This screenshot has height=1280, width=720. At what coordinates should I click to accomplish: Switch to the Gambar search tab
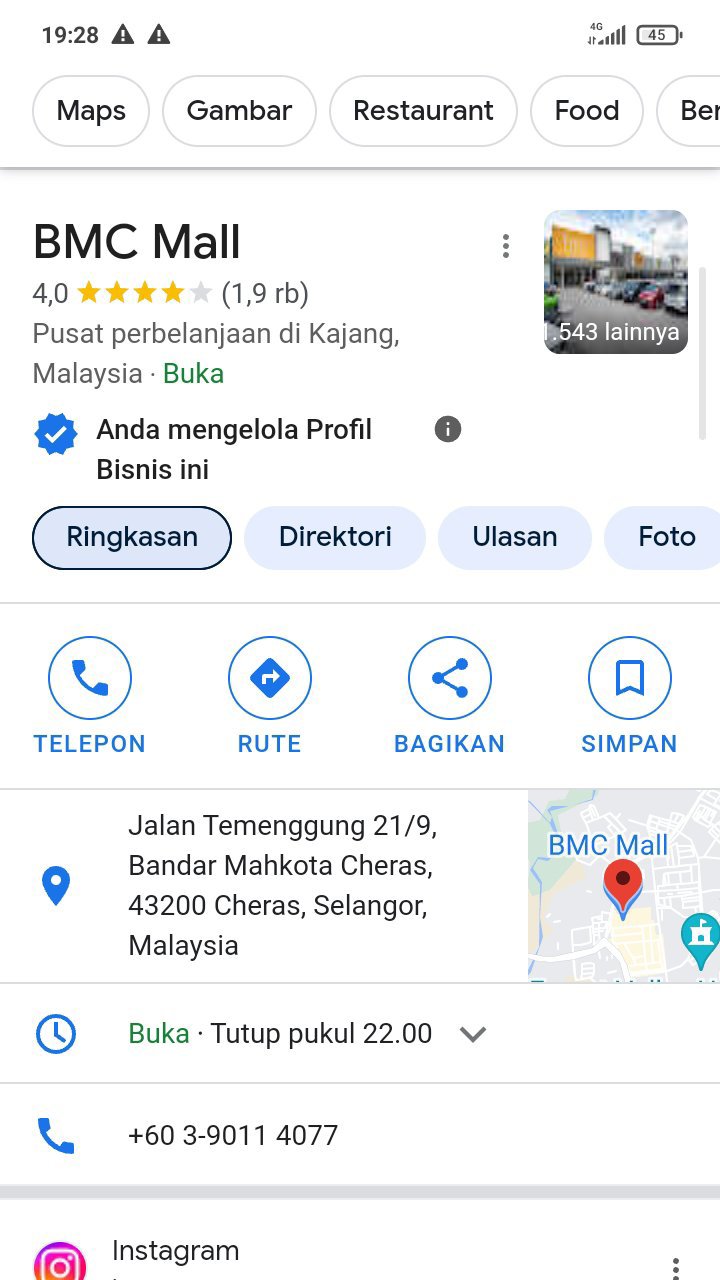click(x=239, y=111)
